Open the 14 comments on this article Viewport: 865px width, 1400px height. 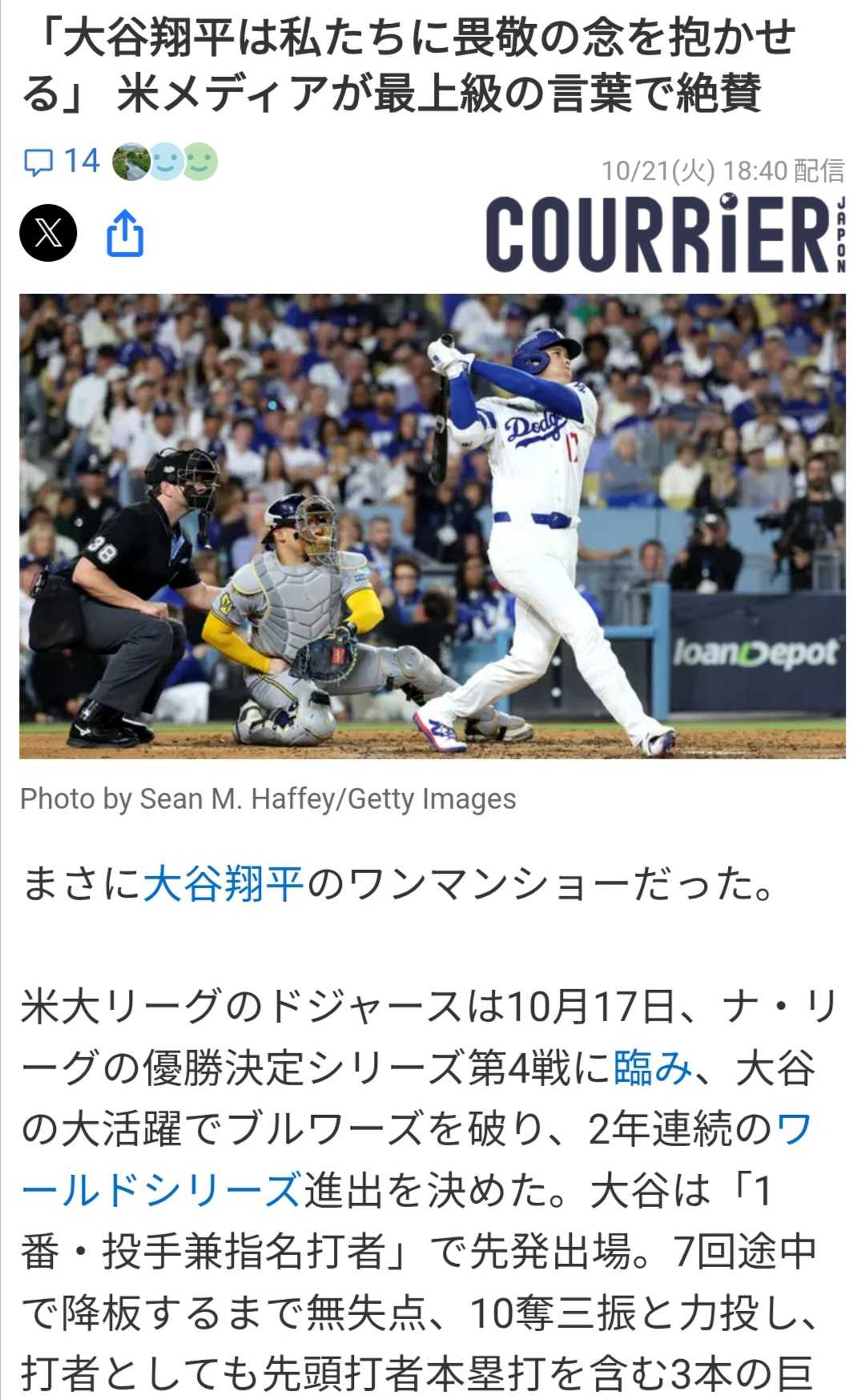click(x=62, y=162)
